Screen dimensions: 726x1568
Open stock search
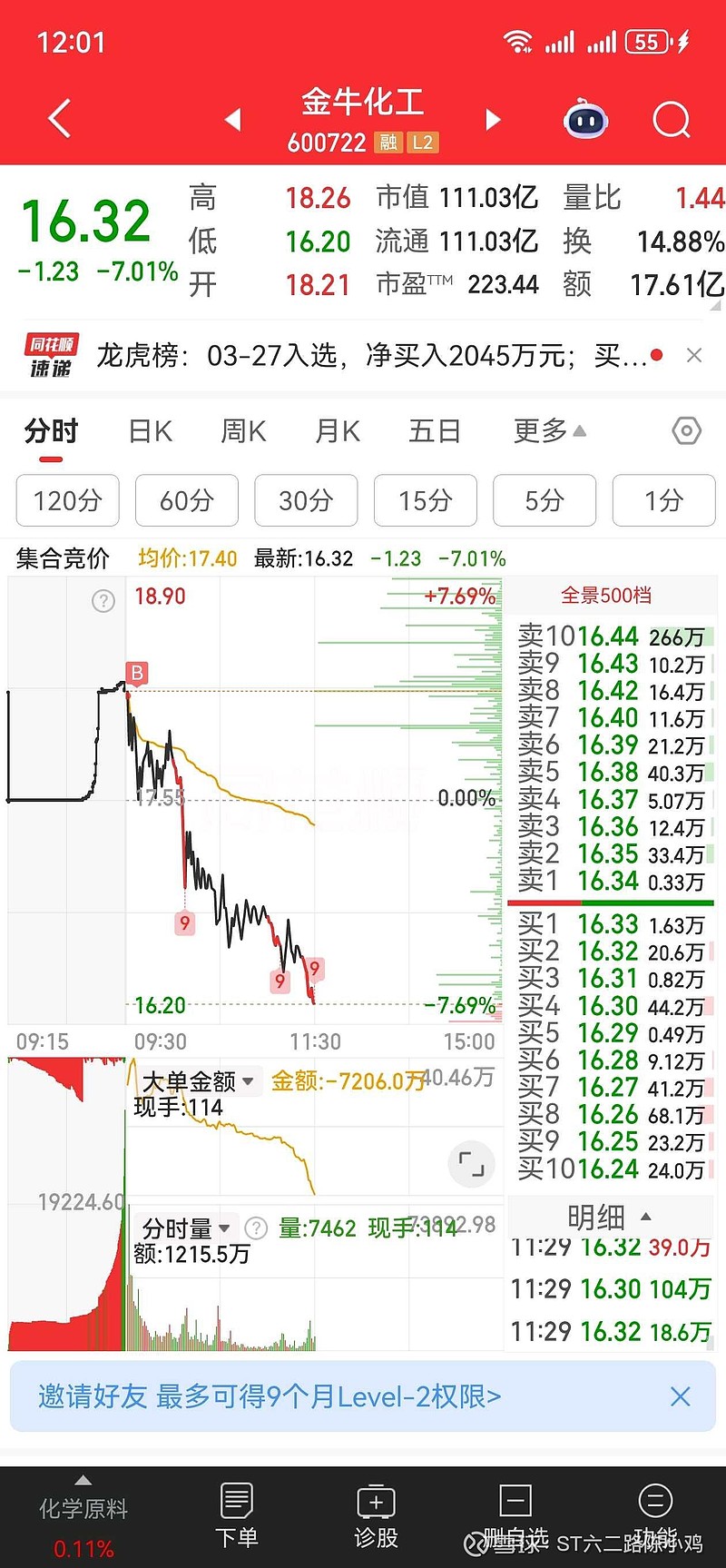pyautogui.click(x=672, y=119)
